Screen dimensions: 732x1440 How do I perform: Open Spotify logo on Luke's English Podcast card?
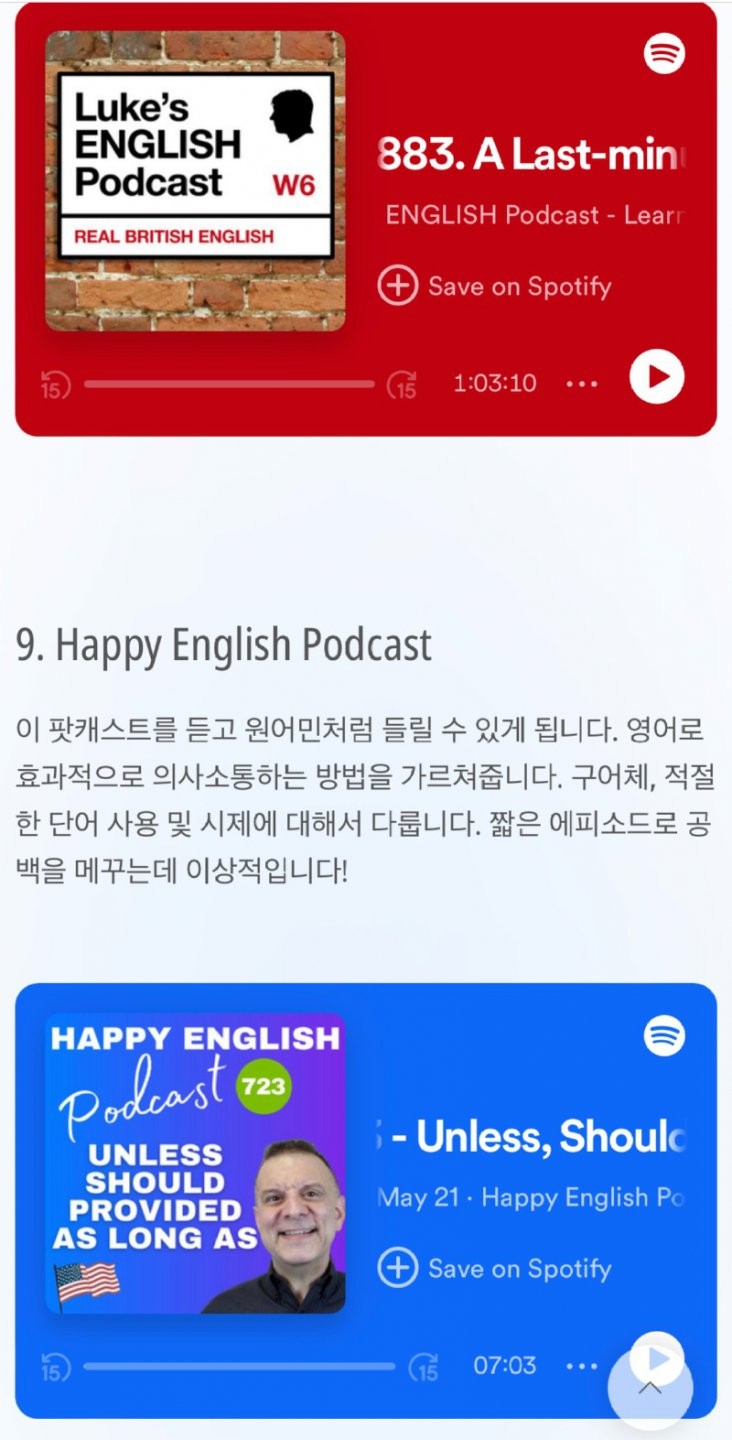[664, 53]
